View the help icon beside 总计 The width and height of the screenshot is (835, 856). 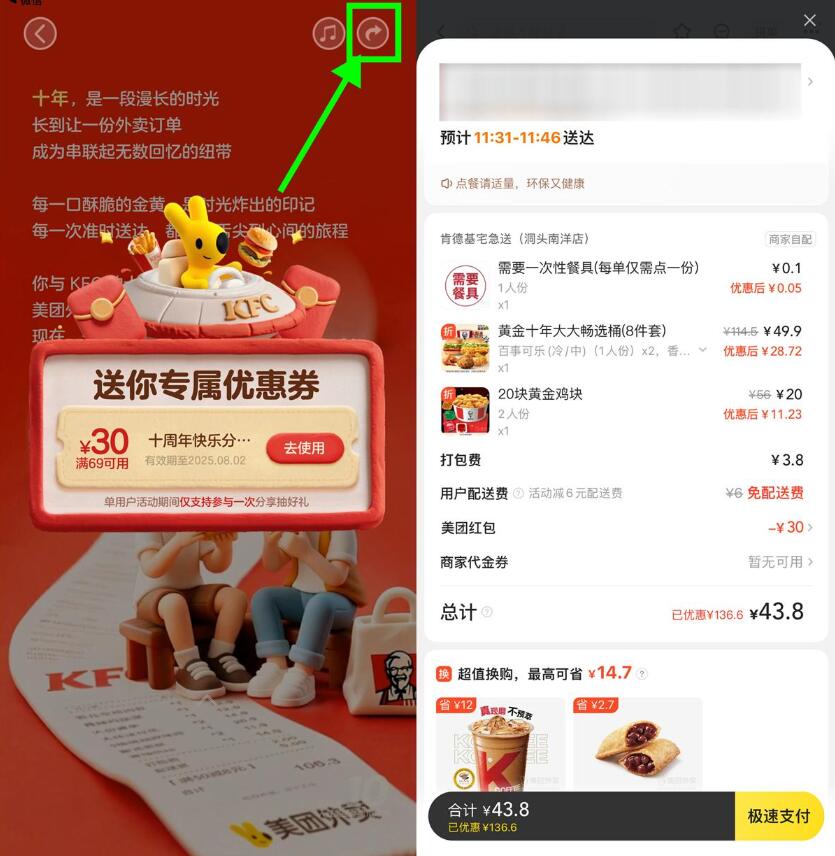point(487,612)
